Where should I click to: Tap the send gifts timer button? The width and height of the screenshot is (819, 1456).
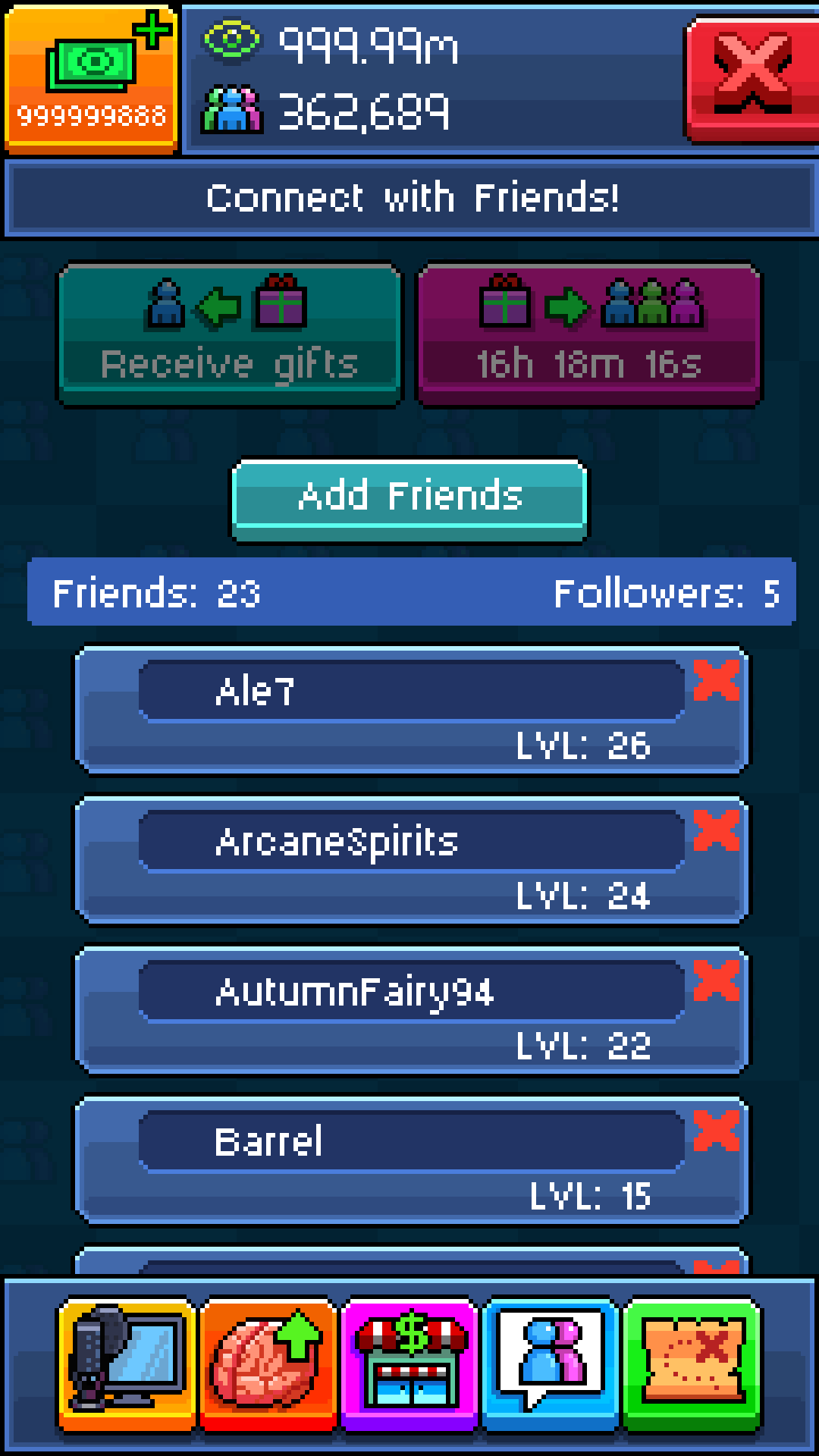[x=589, y=334]
